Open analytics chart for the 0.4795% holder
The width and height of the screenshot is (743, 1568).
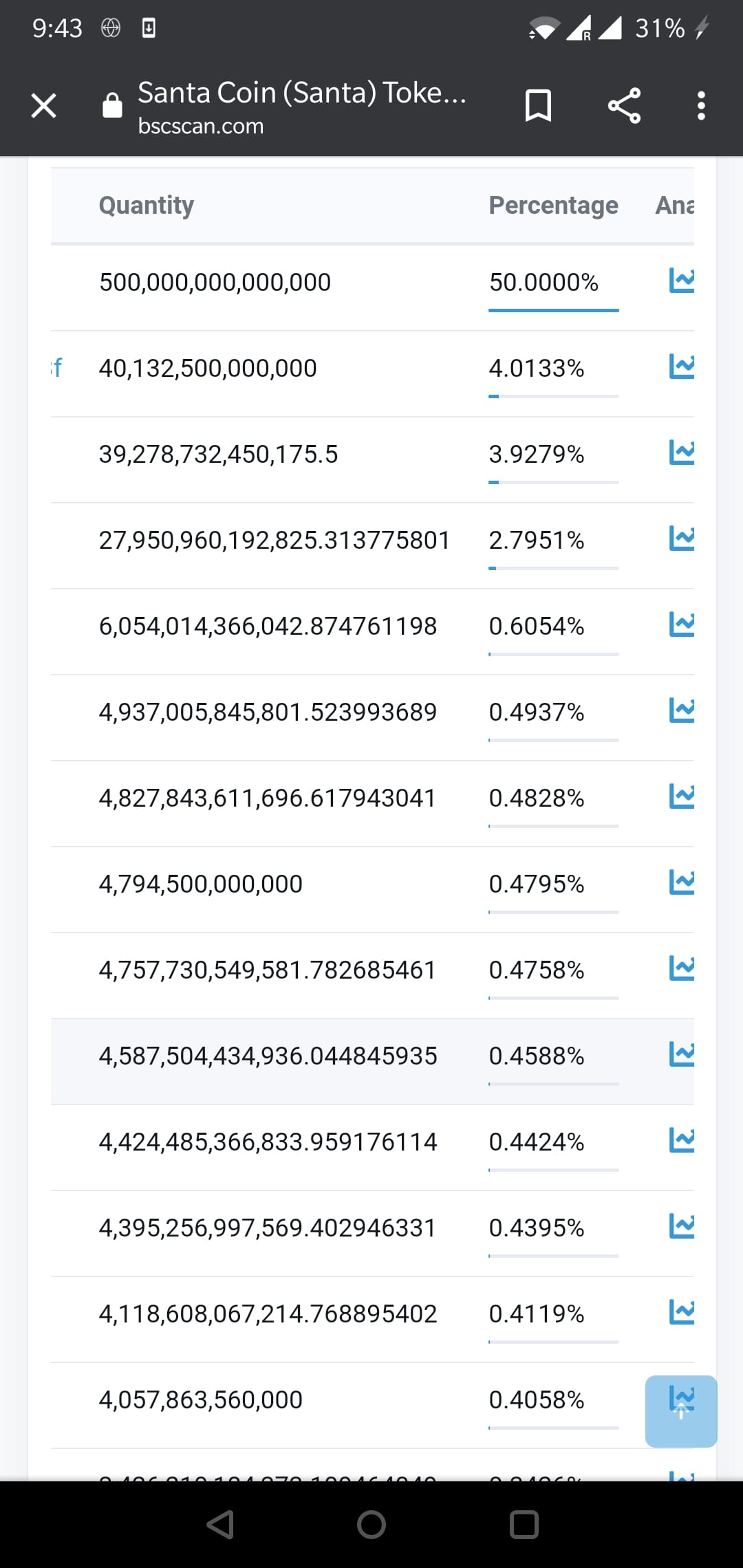(682, 882)
